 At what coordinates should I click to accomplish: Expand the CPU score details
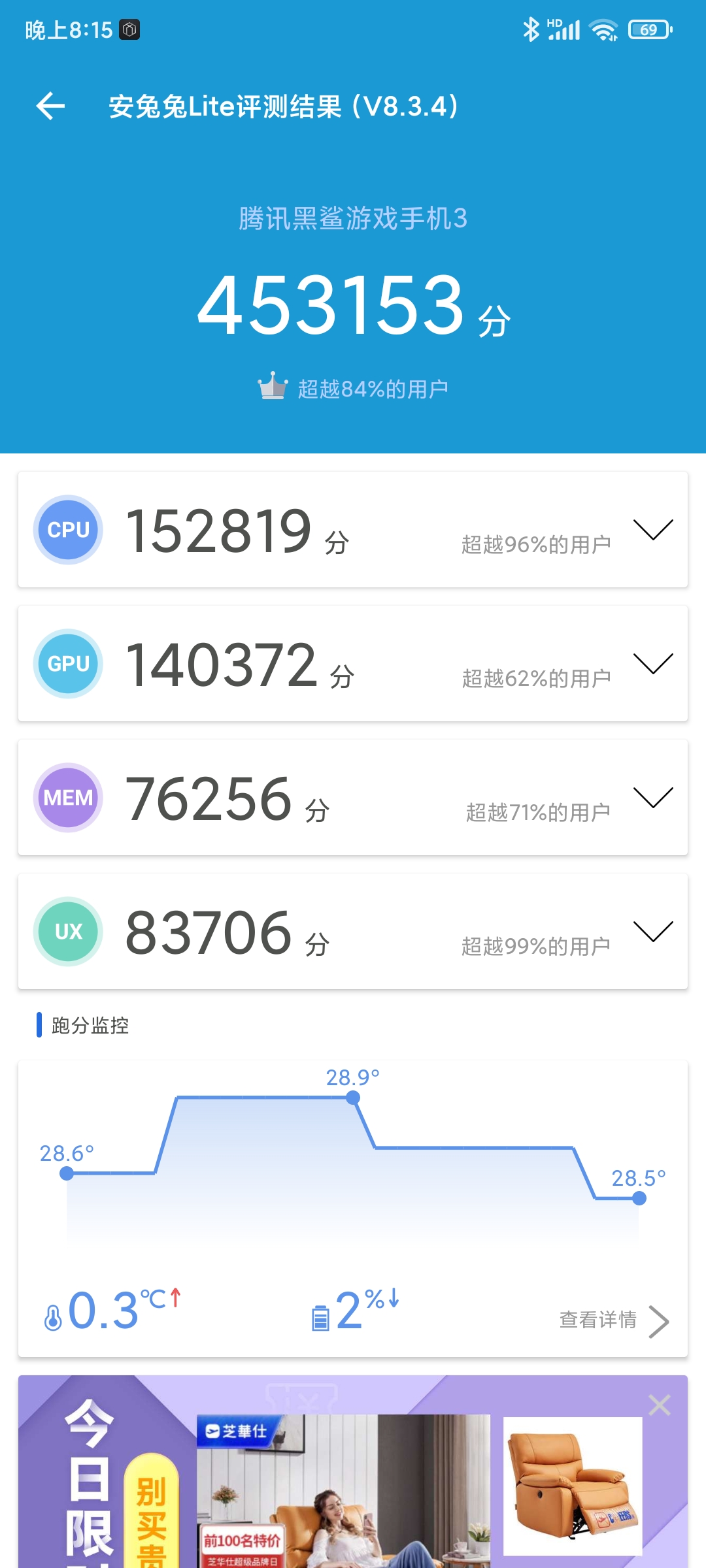[x=653, y=529]
